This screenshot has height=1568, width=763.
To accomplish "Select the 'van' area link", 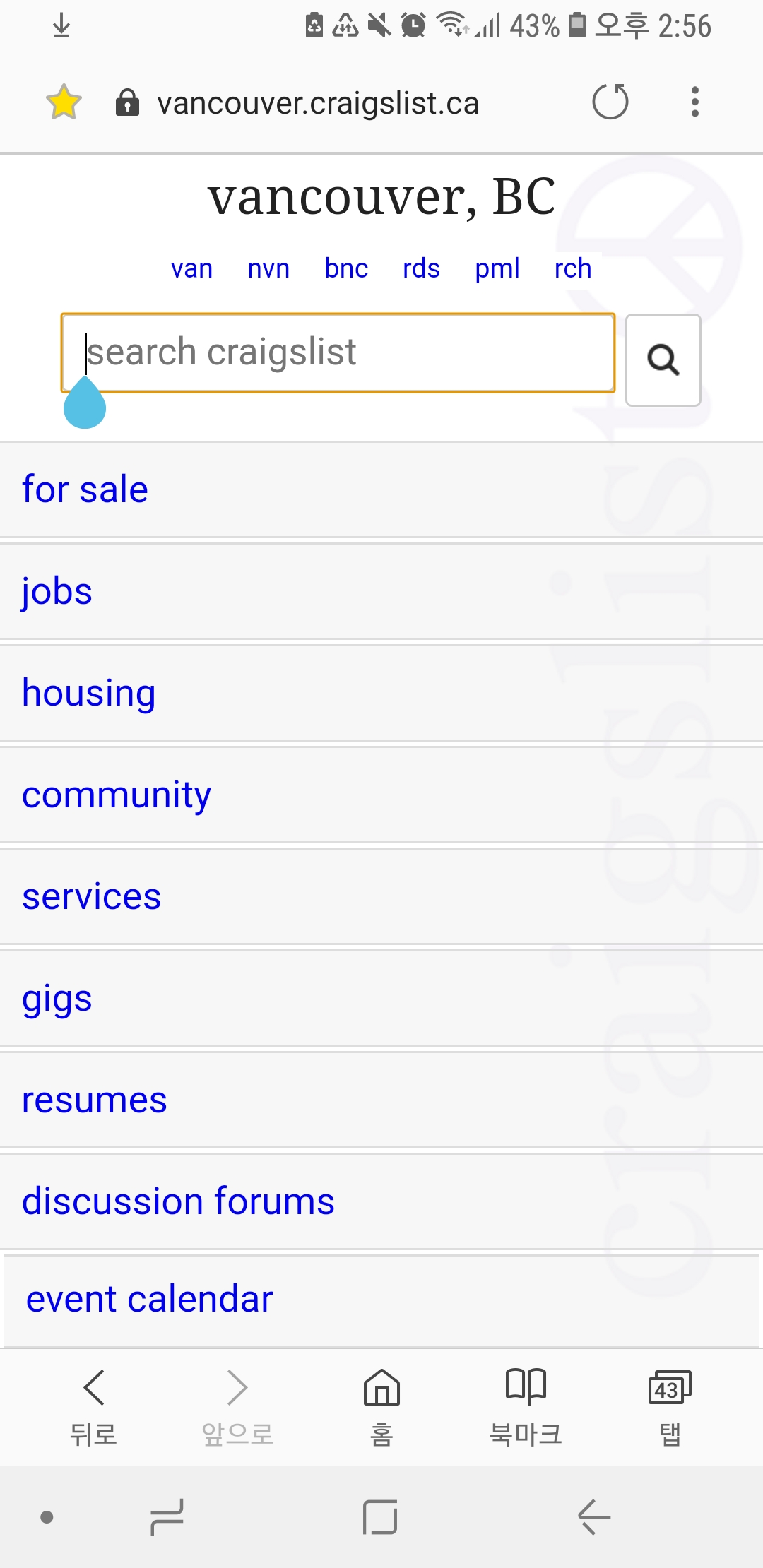I will pos(191,269).
